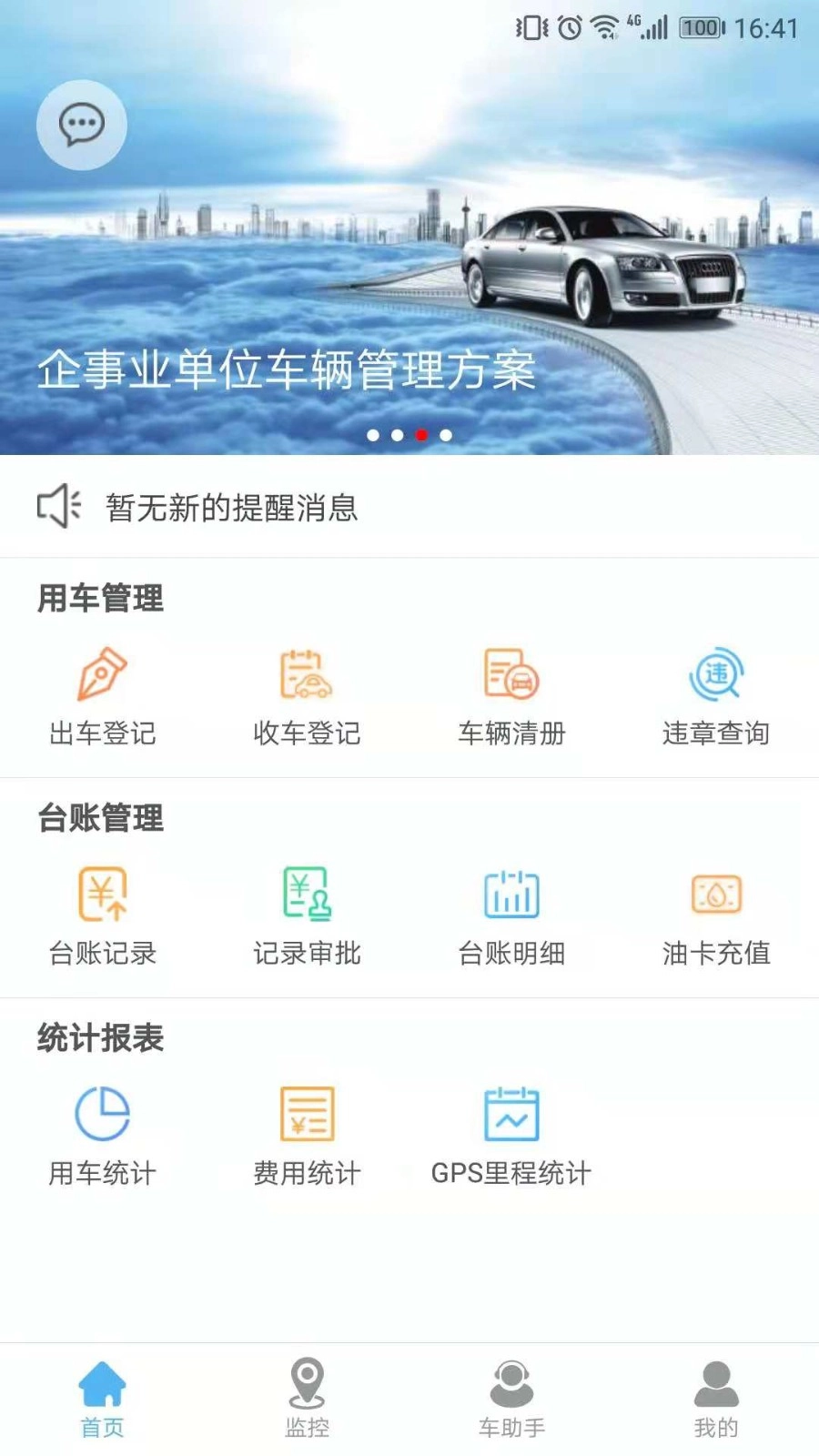
Task: Tap the chat bubble icon on banner
Action: [x=81, y=125]
